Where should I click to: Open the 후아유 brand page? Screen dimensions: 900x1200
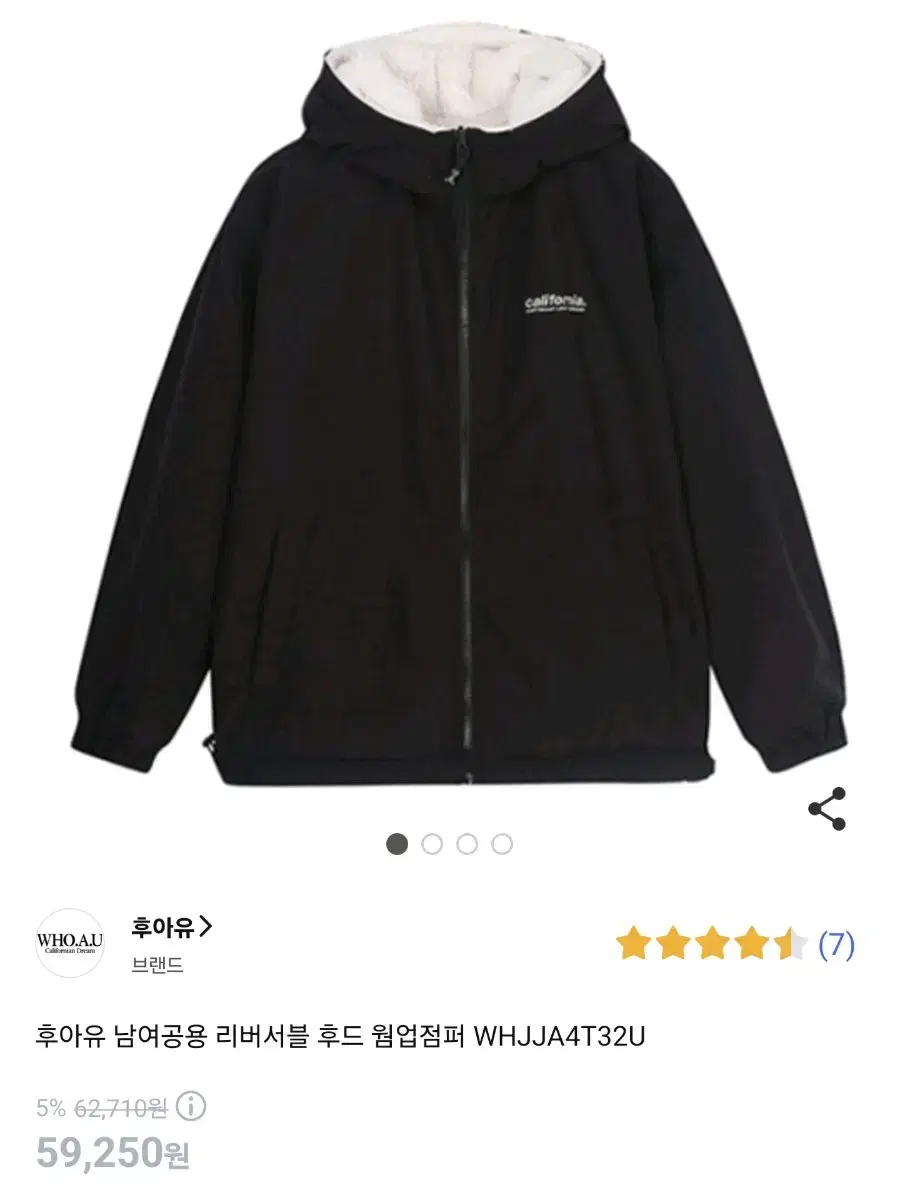(171, 927)
